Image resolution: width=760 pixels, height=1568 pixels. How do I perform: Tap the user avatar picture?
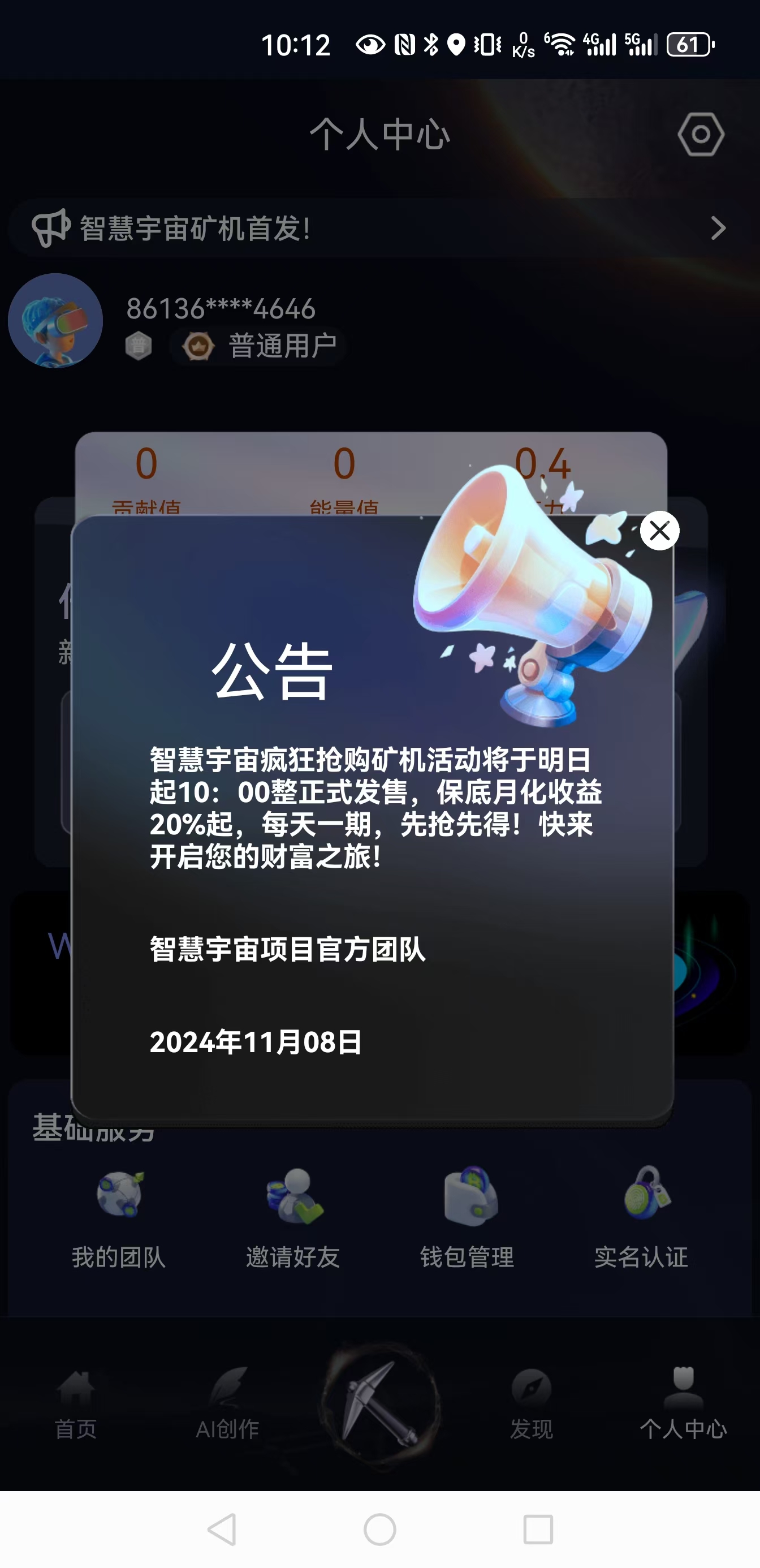pos(55,320)
